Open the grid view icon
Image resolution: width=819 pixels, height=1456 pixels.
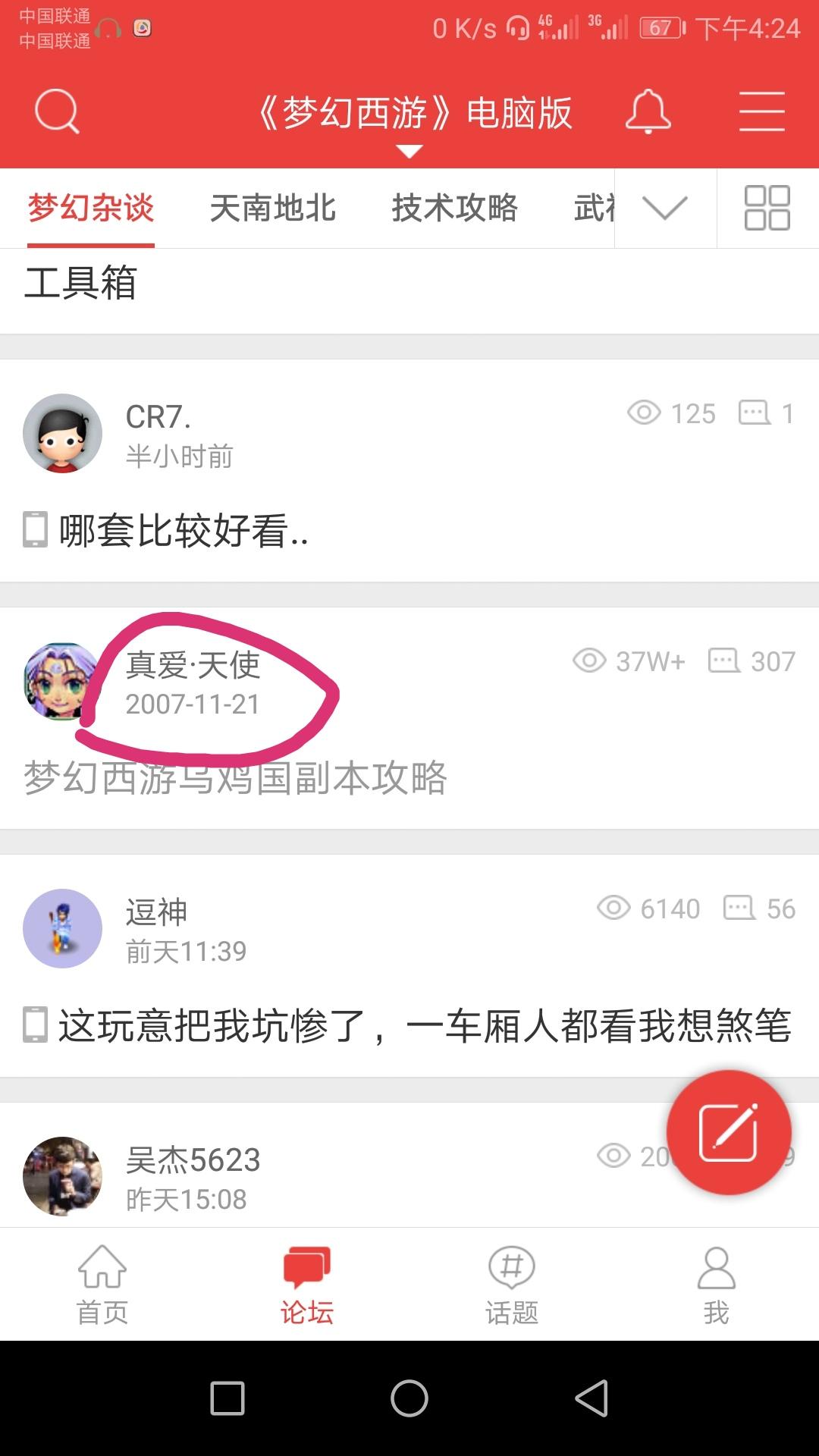(767, 208)
